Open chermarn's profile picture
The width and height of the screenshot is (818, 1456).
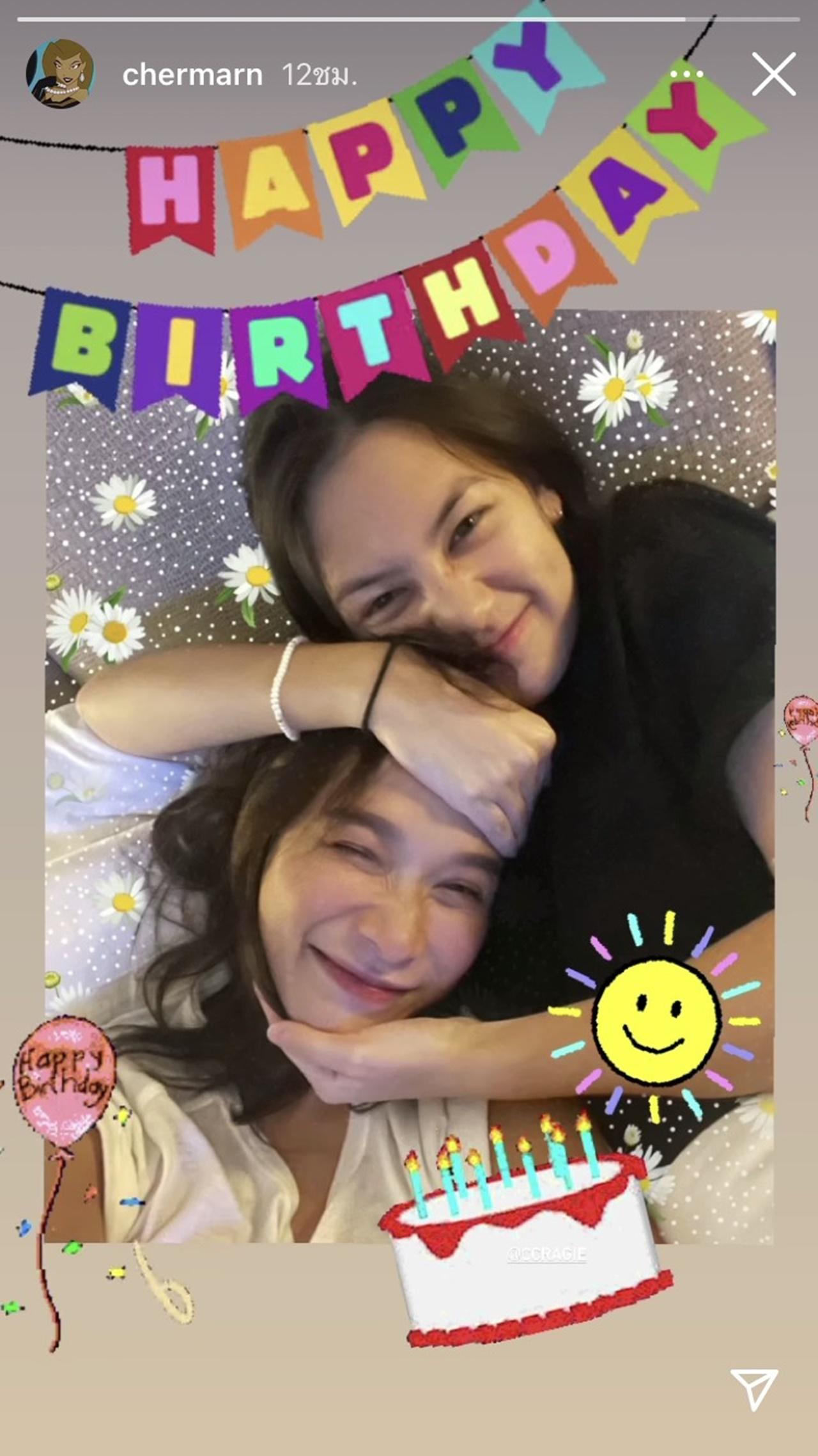click(60, 74)
